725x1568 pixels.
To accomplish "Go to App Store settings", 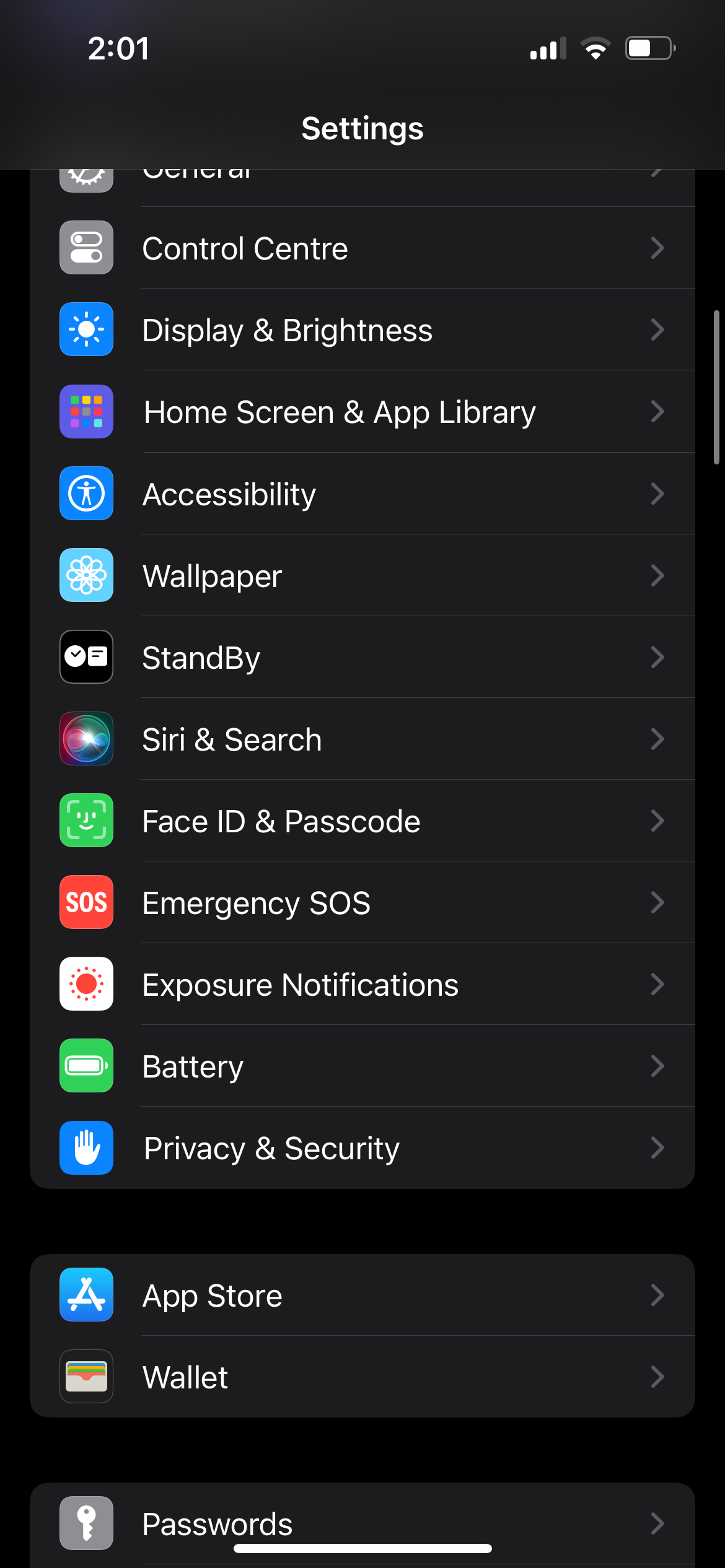I will [362, 1295].
